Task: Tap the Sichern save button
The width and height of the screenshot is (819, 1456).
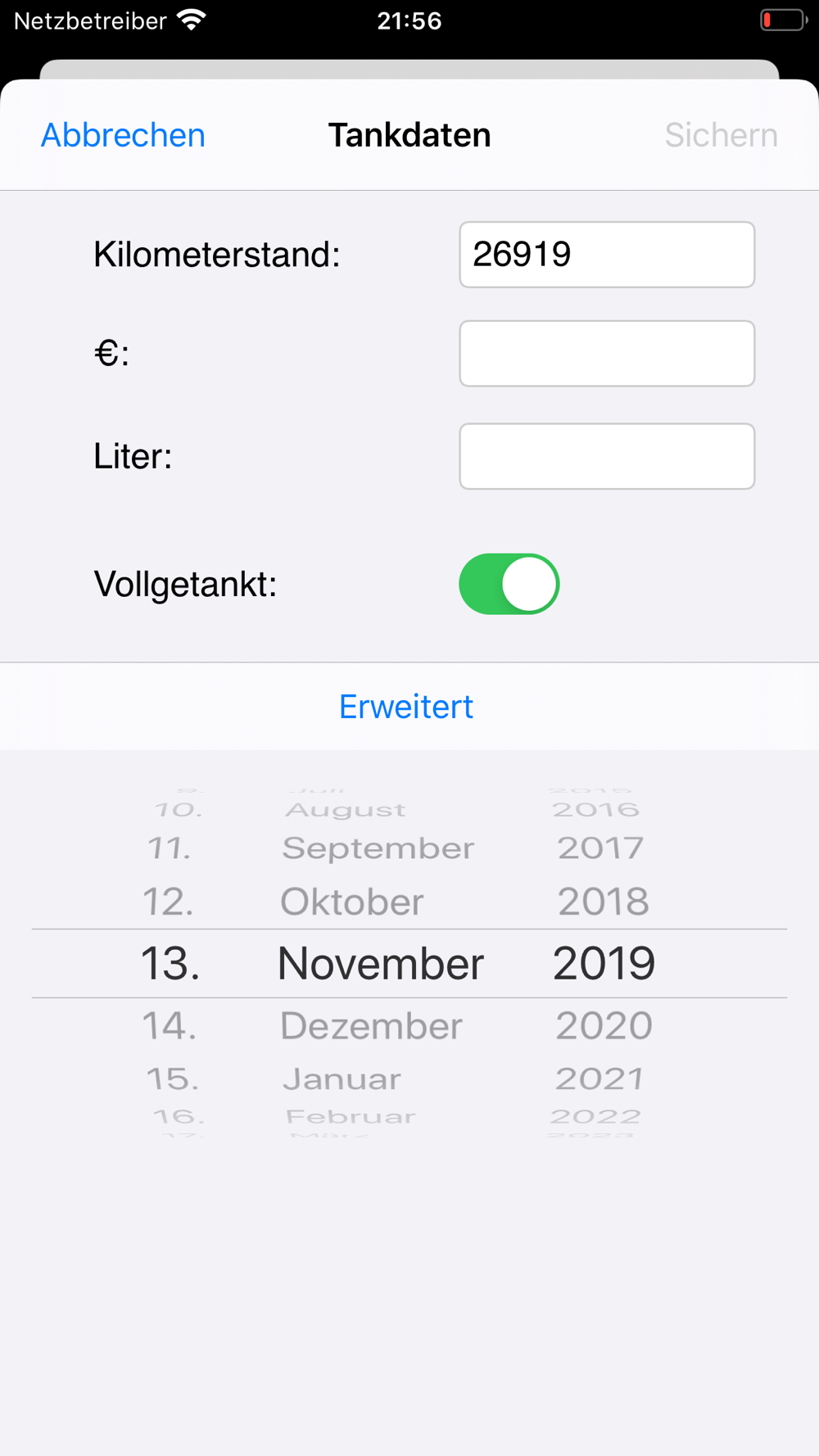Action: tap(721, 135)
